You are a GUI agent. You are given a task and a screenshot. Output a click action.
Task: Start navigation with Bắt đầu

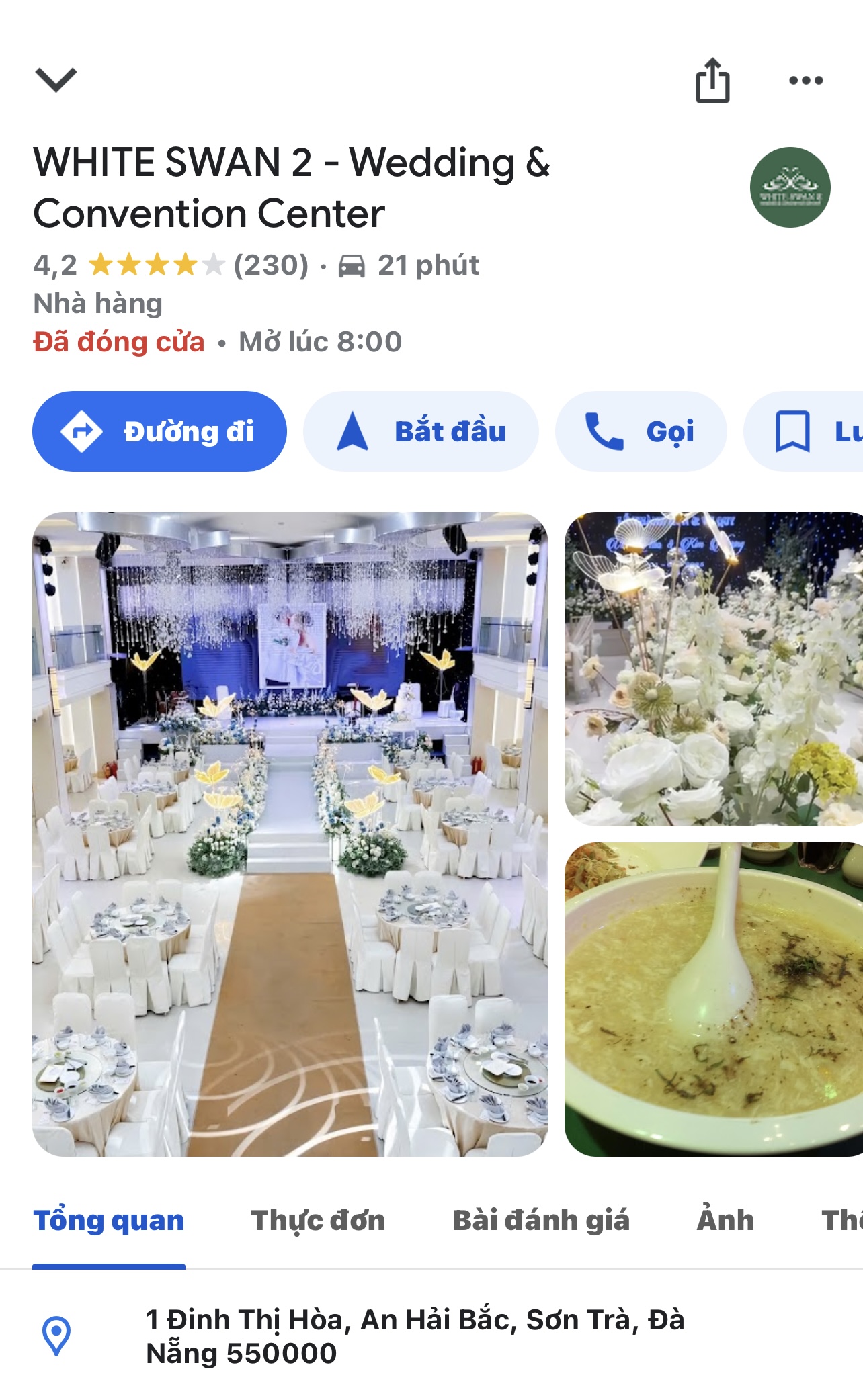tap(421, 431)
